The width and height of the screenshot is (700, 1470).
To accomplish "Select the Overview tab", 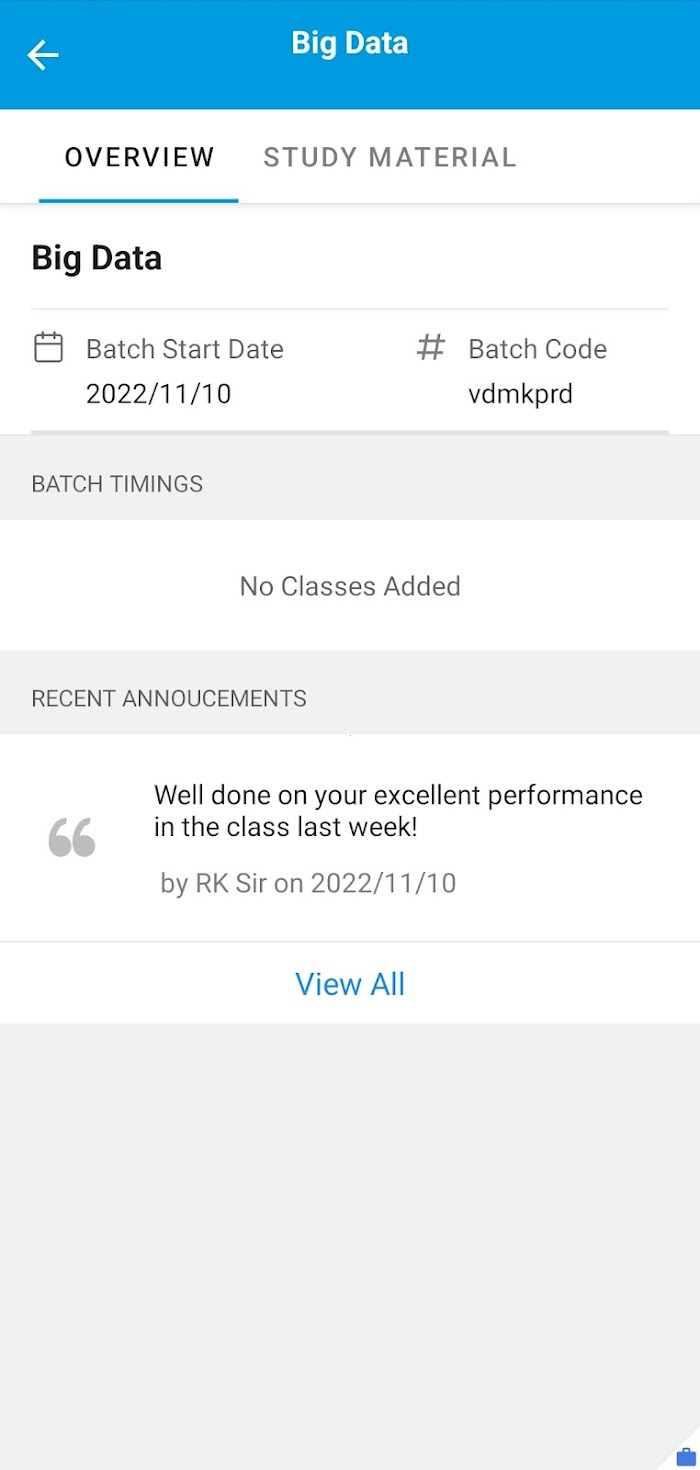I will click(139, 157).
